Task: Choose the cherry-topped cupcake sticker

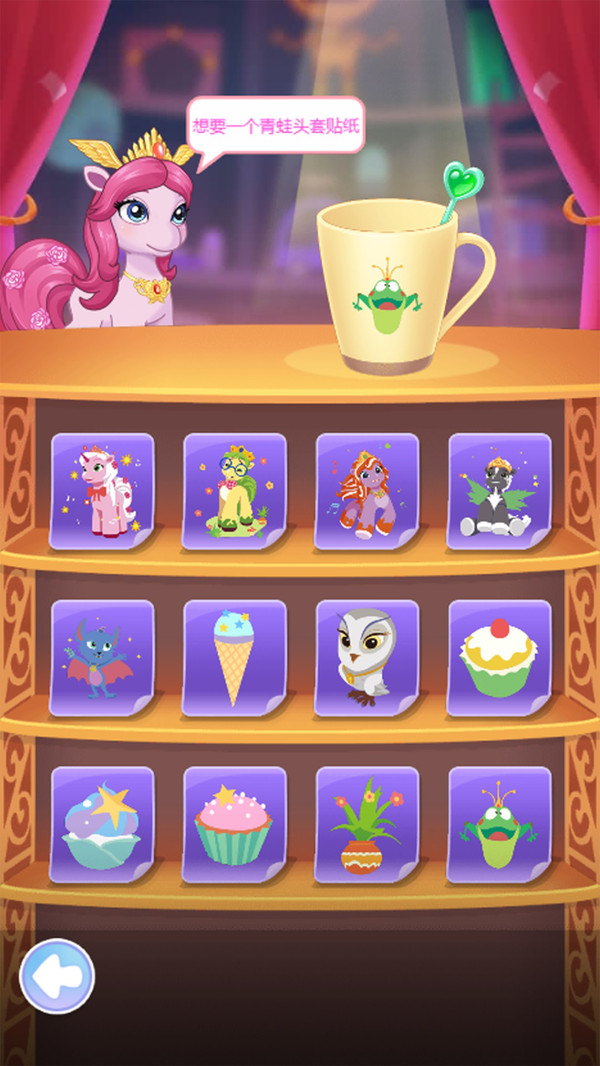Action: 499,658
